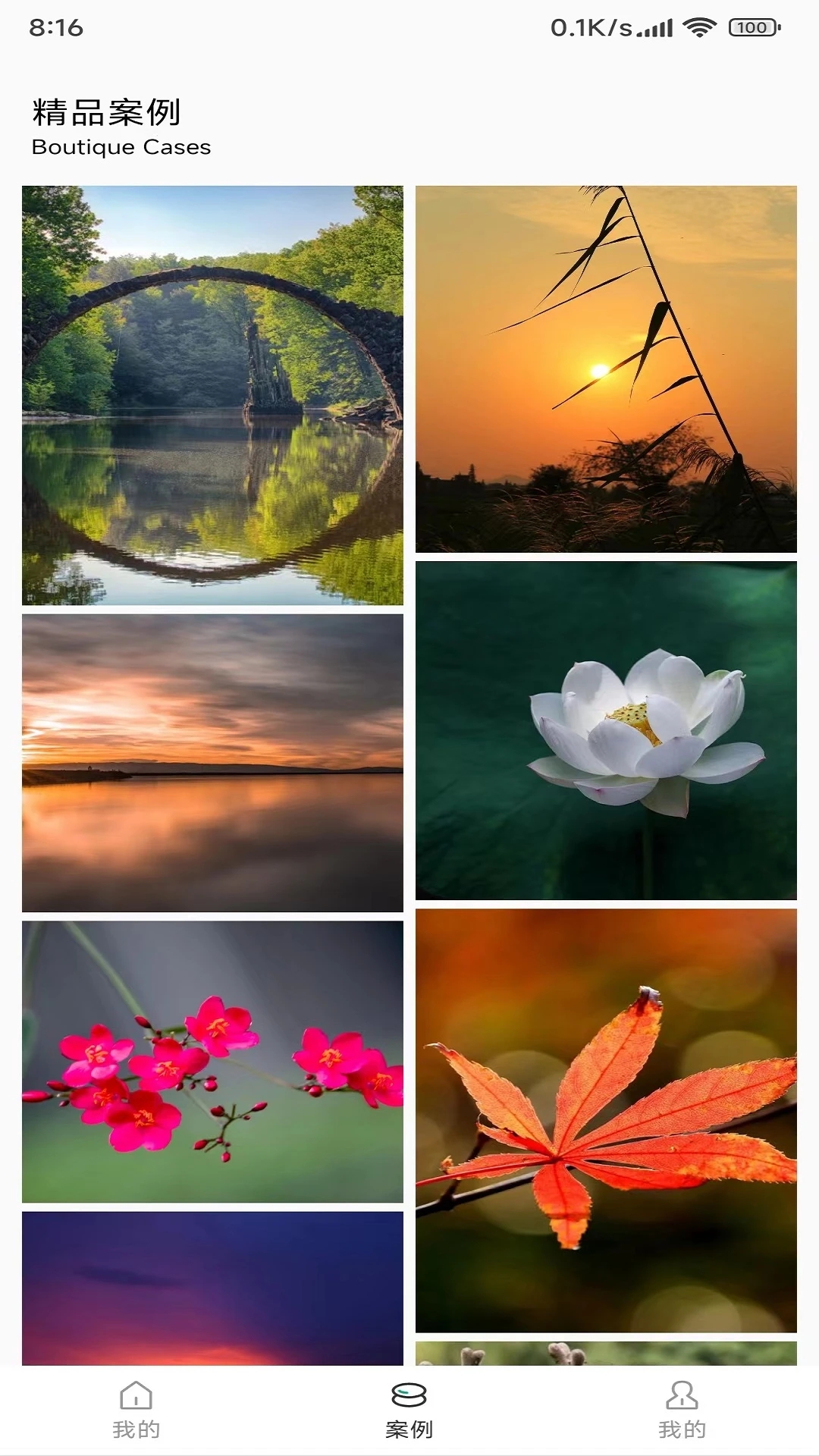The image size is (819, 1456).
Task: Open the stone arch bridge photo
Action: click(212, 395)
